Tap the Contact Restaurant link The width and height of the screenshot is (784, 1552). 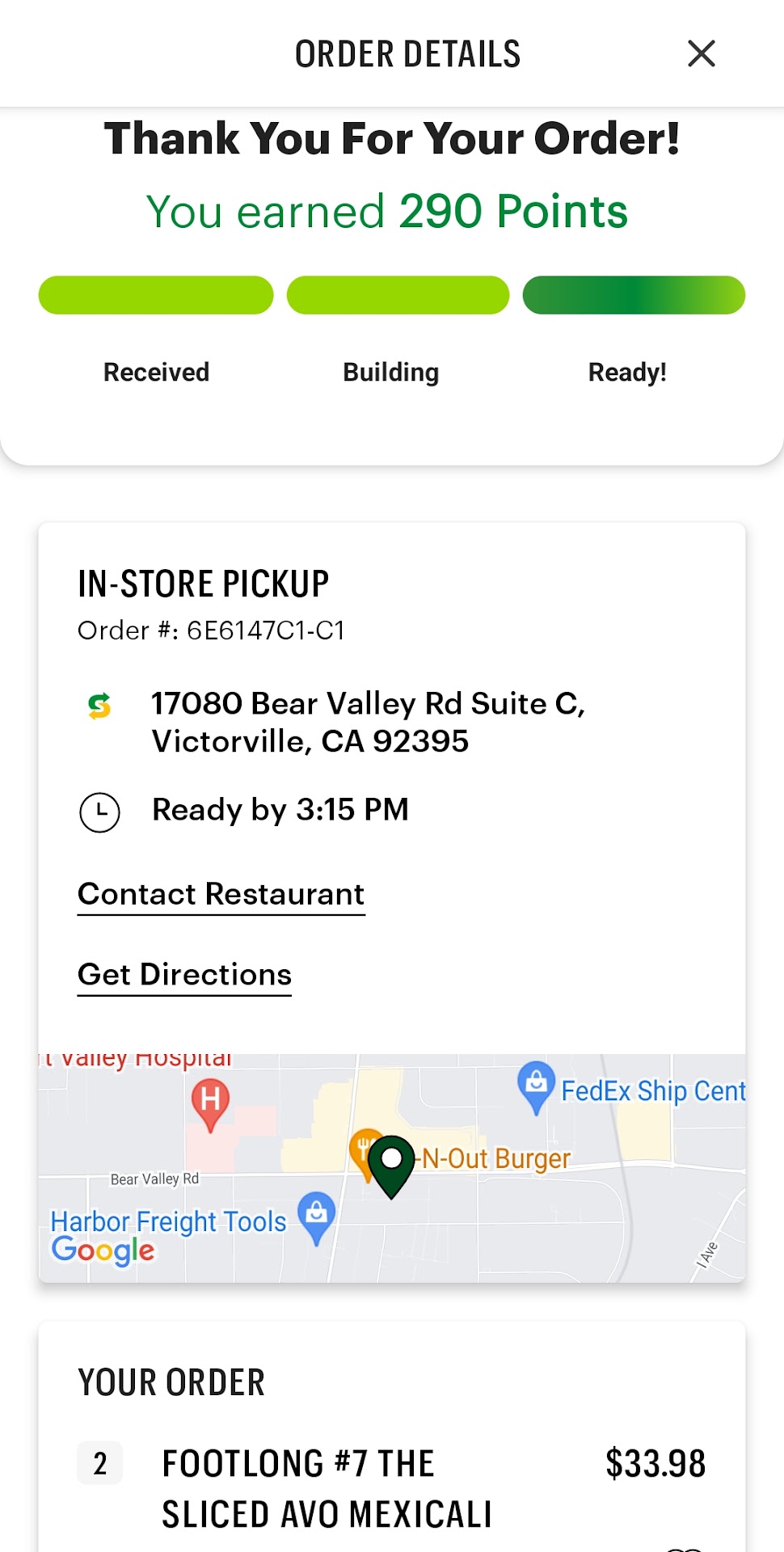pos(221,894)
